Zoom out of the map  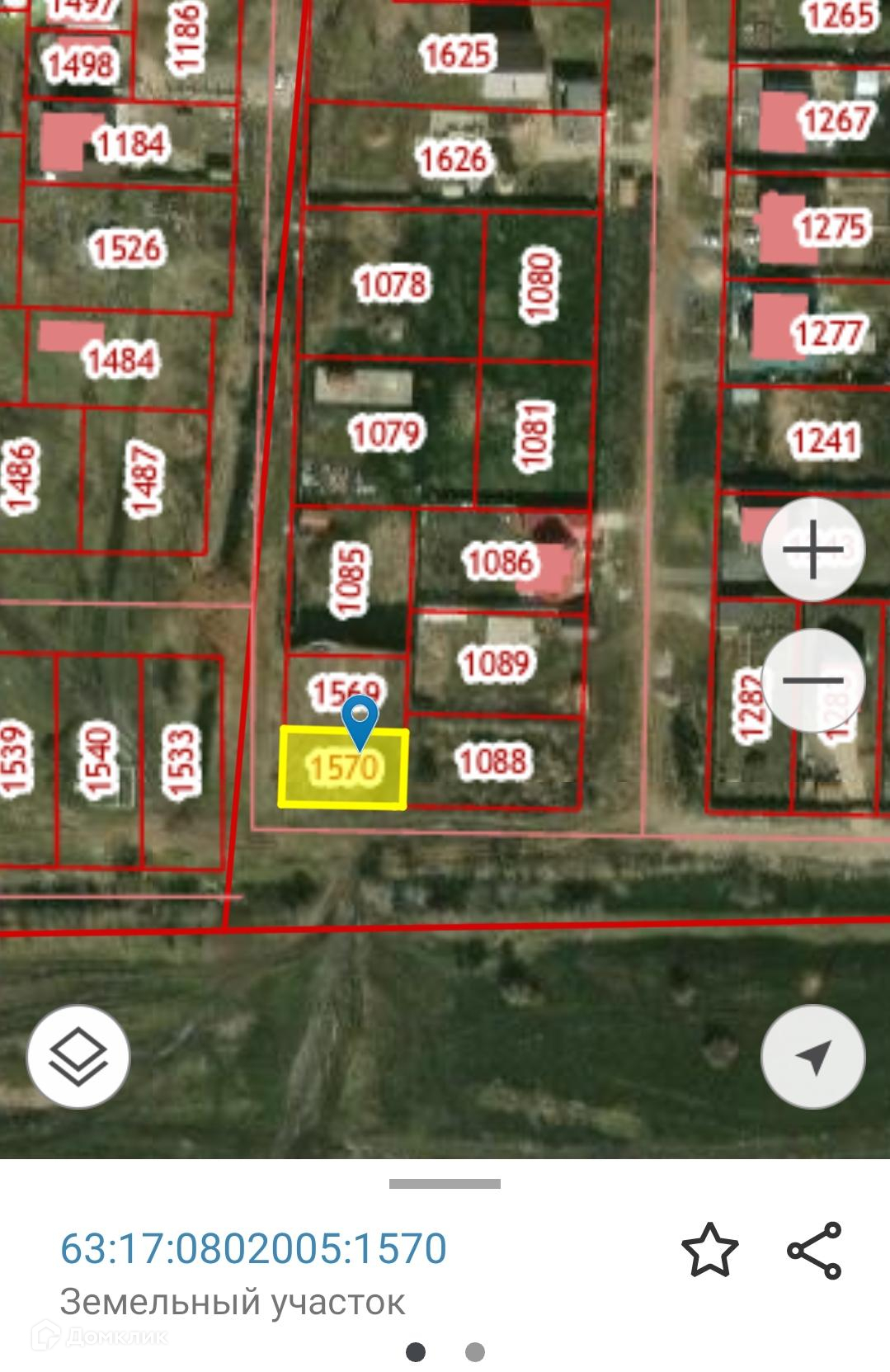click(x=812, y=681)
